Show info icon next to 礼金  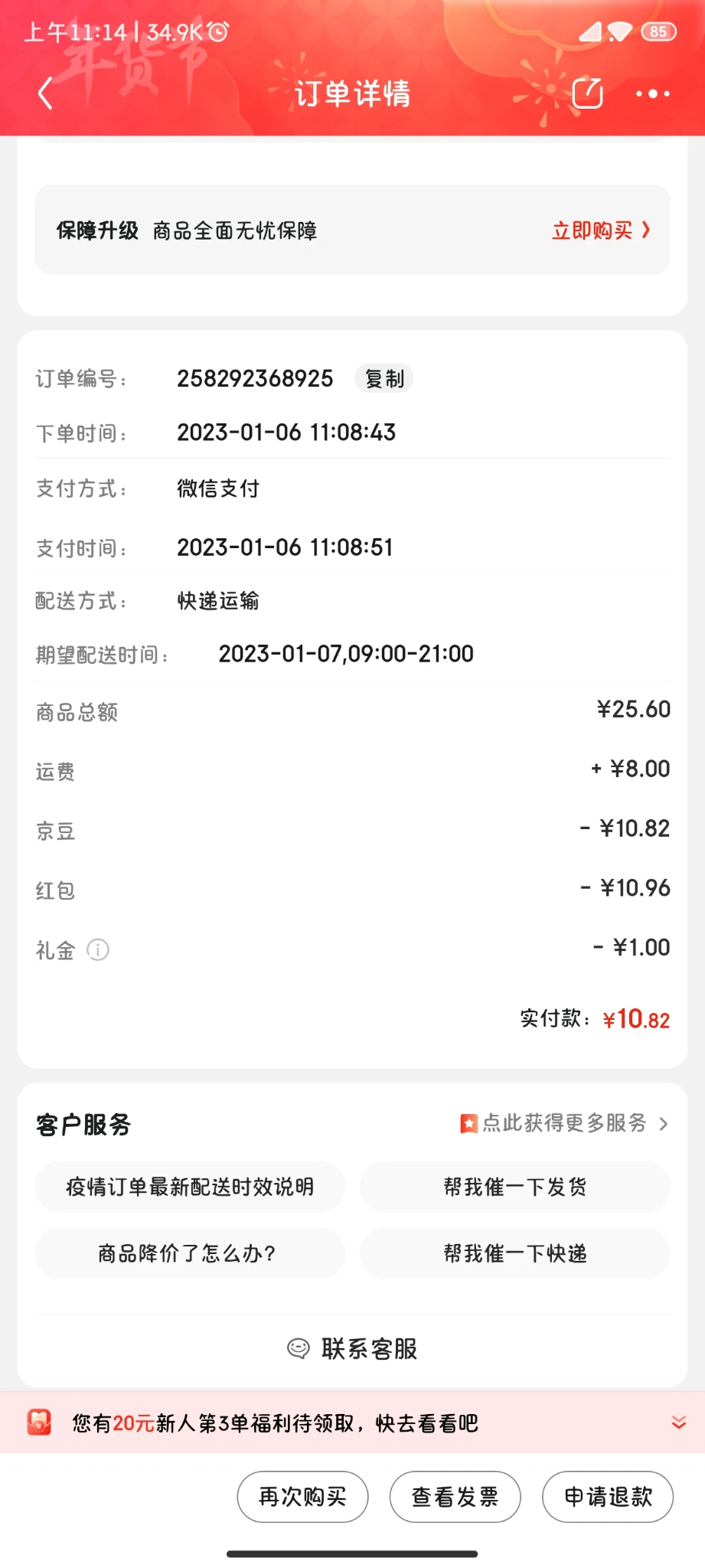[98, 950]
